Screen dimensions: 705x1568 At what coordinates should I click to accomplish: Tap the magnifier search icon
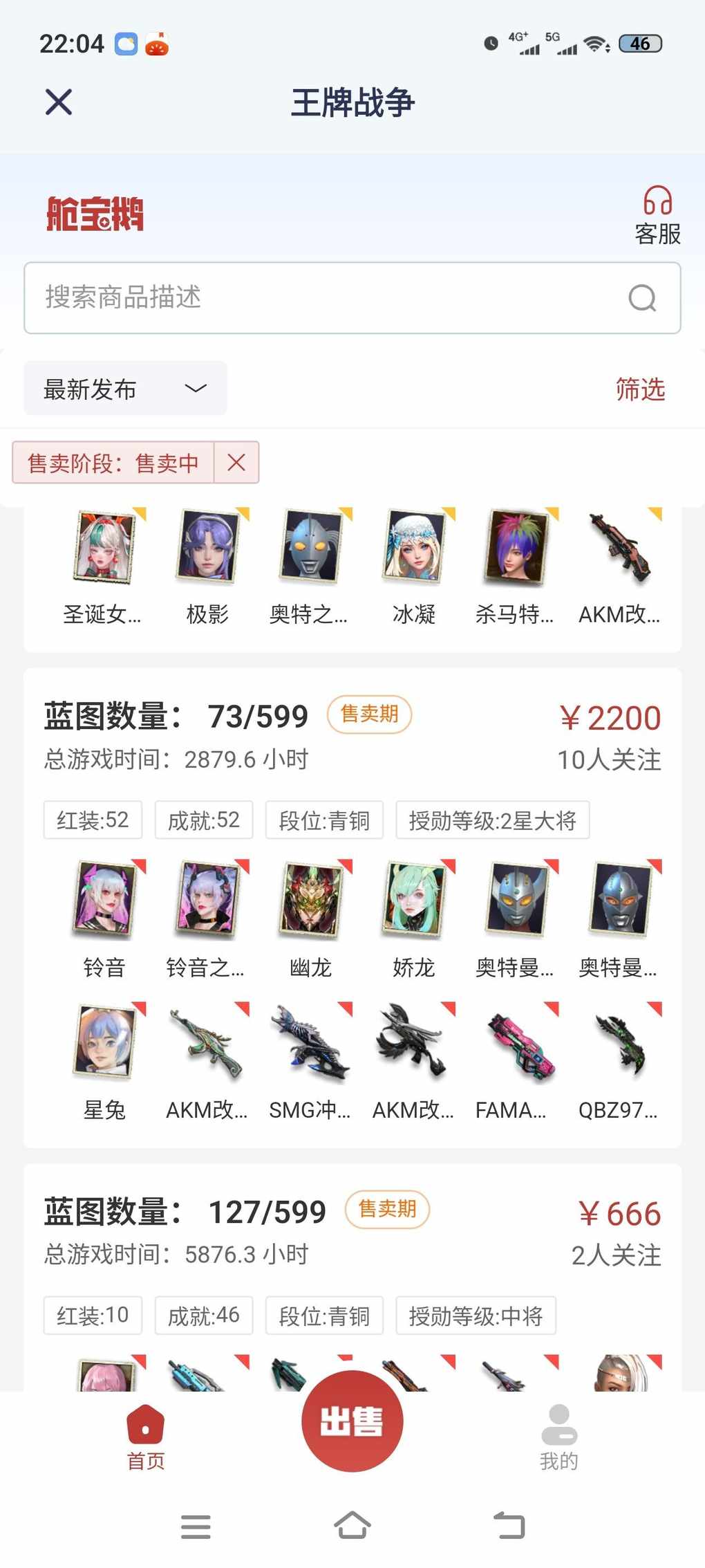pos(642,298)
